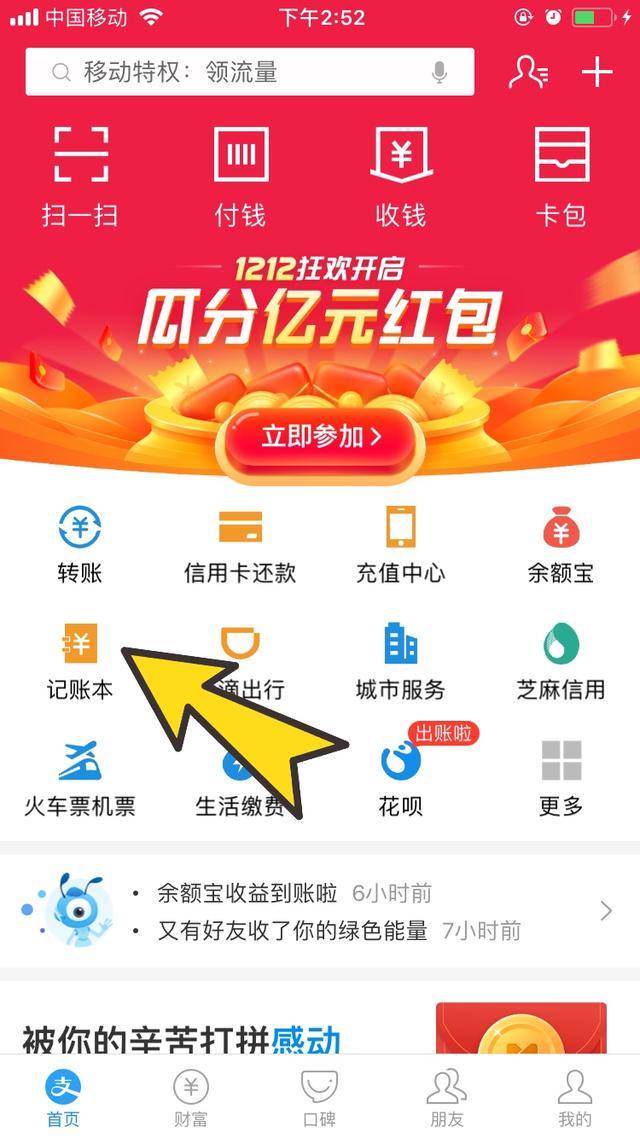Open 转账 transfer
640x1138 pixels.
tap(80, 545)
